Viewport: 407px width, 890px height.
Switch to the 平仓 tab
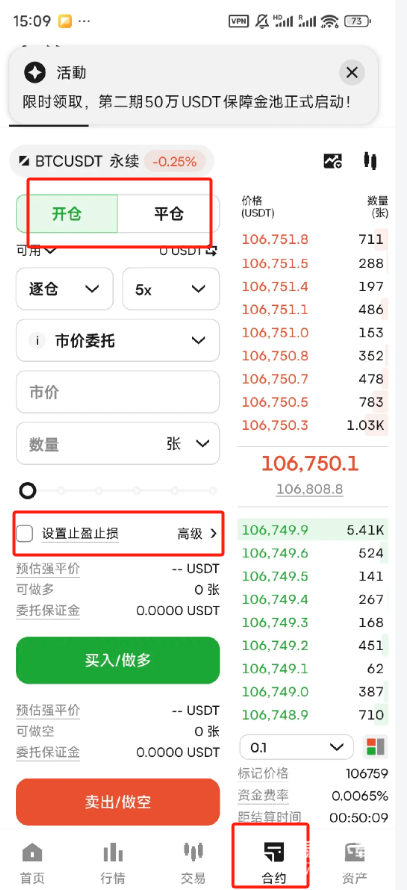(169, 214)
